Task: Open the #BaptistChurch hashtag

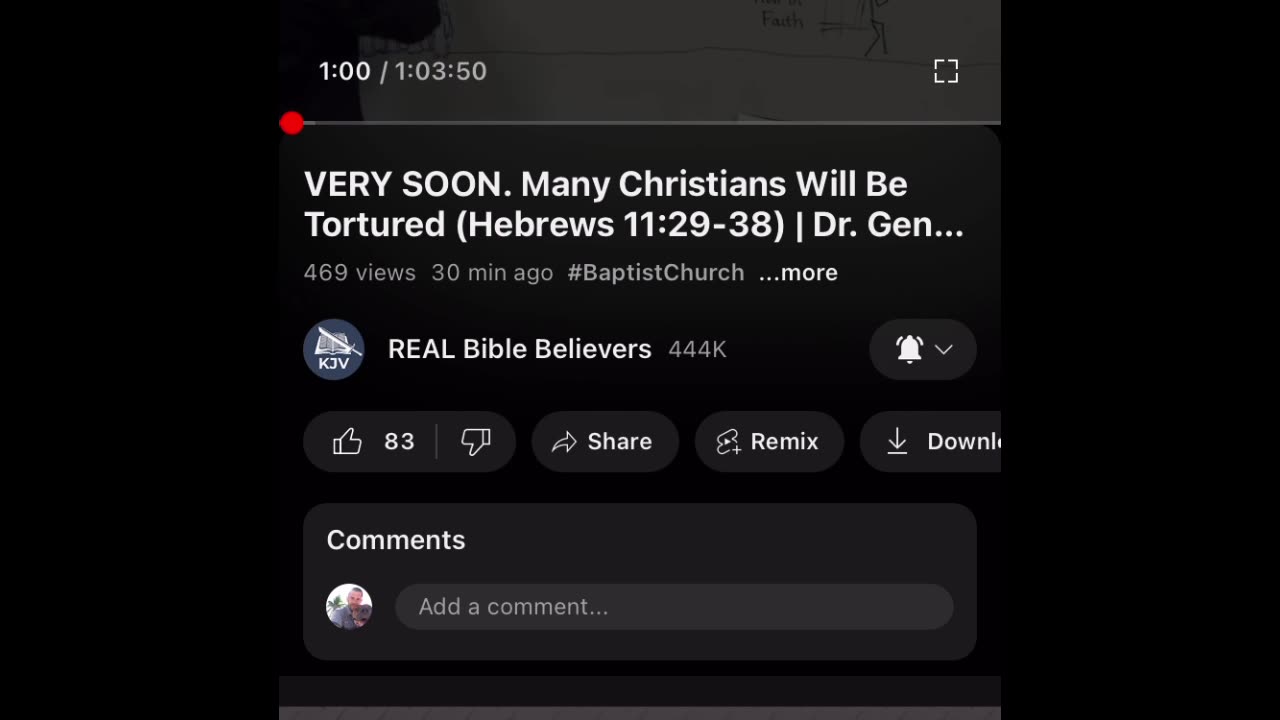Action: coord(656,273)
